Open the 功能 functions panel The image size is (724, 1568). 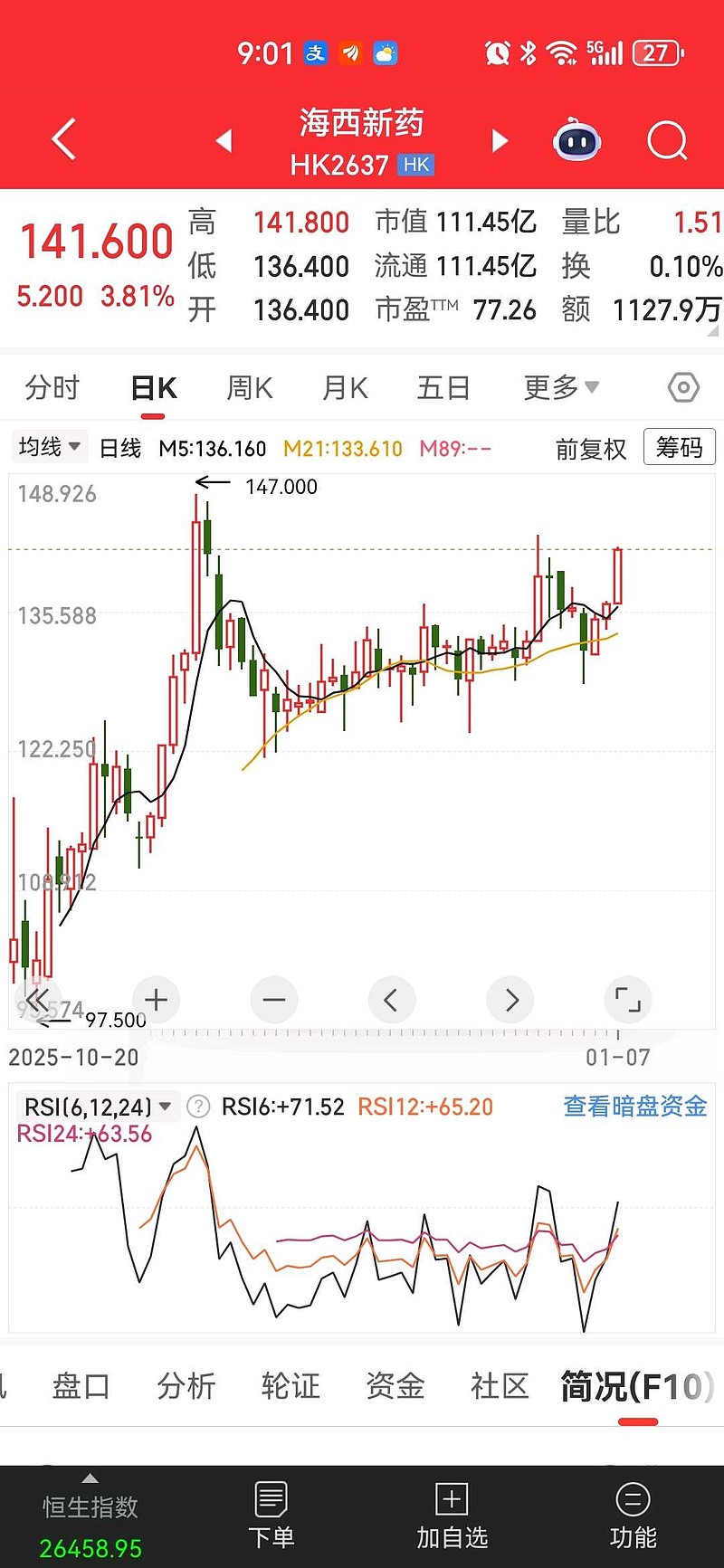click(x=633, y=1516)
